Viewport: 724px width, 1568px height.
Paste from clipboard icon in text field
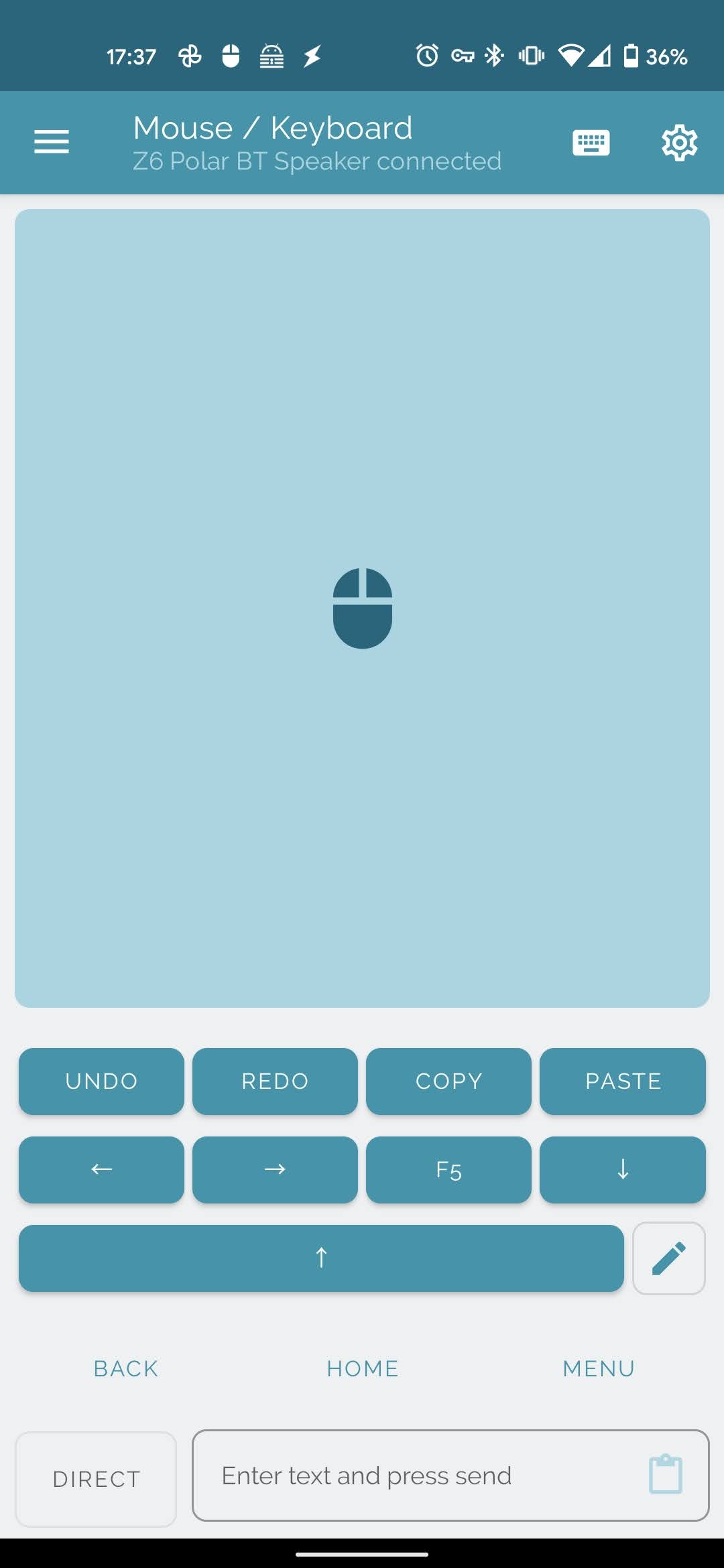[x=665, y=1474]
